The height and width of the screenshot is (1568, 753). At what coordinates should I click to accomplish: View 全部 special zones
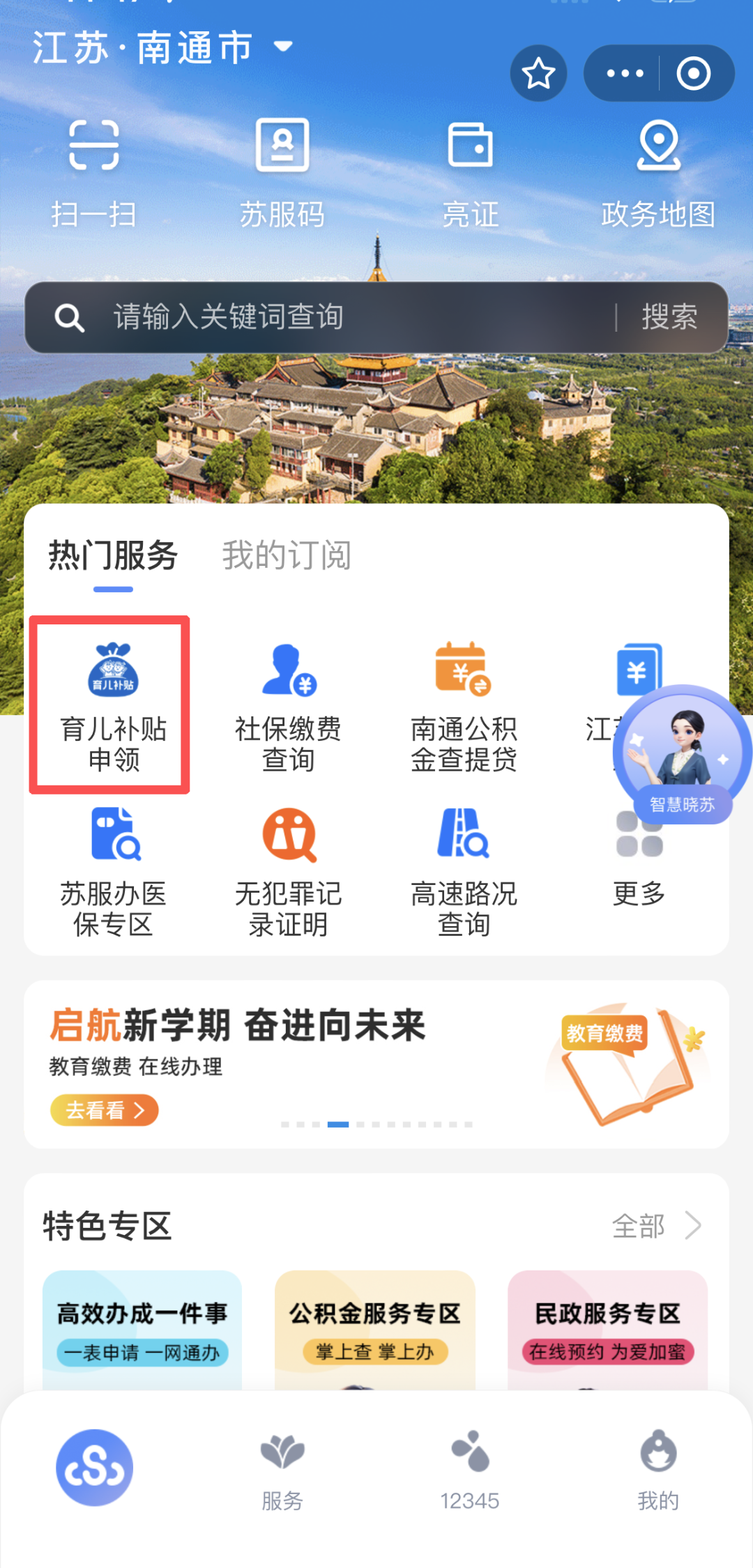(655, 1226)
